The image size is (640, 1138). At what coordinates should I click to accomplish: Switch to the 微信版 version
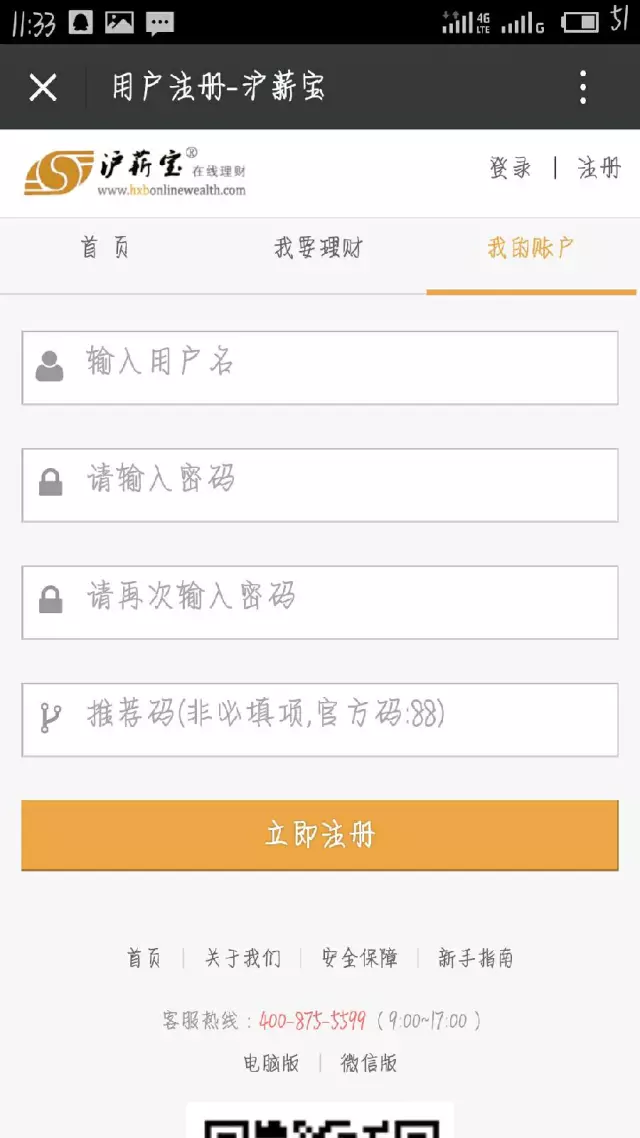pos(369,1063)
